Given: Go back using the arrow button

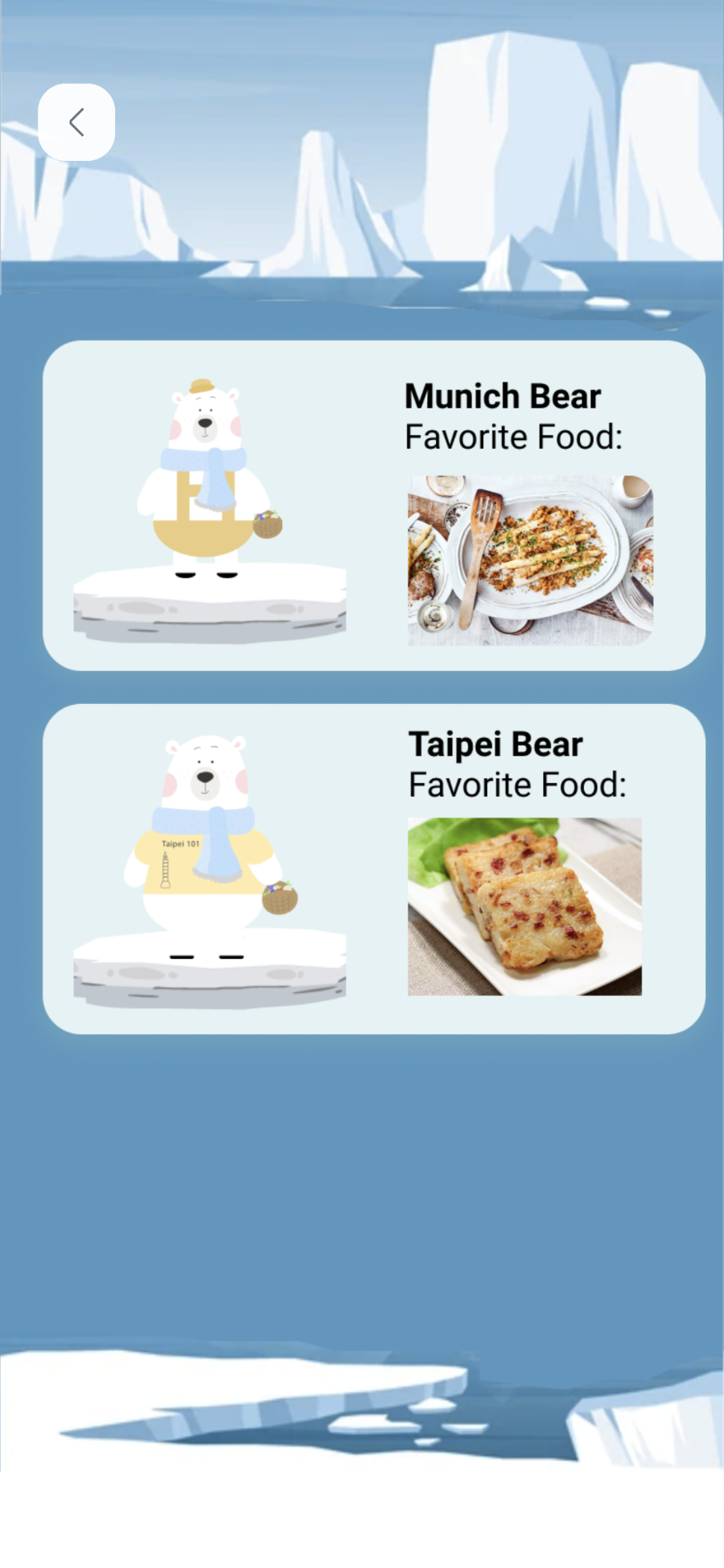Looking at the screenshot, I should click(76, 122).
